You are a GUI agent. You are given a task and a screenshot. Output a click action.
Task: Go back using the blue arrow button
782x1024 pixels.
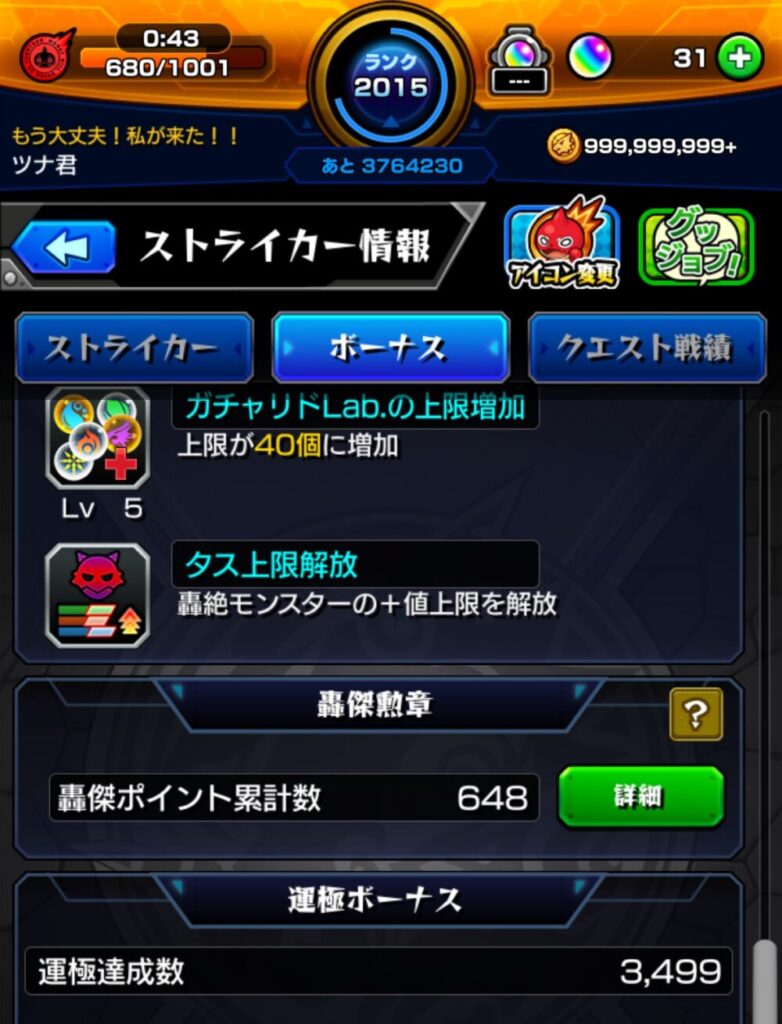pyautogui.click(x=65, y=249)
